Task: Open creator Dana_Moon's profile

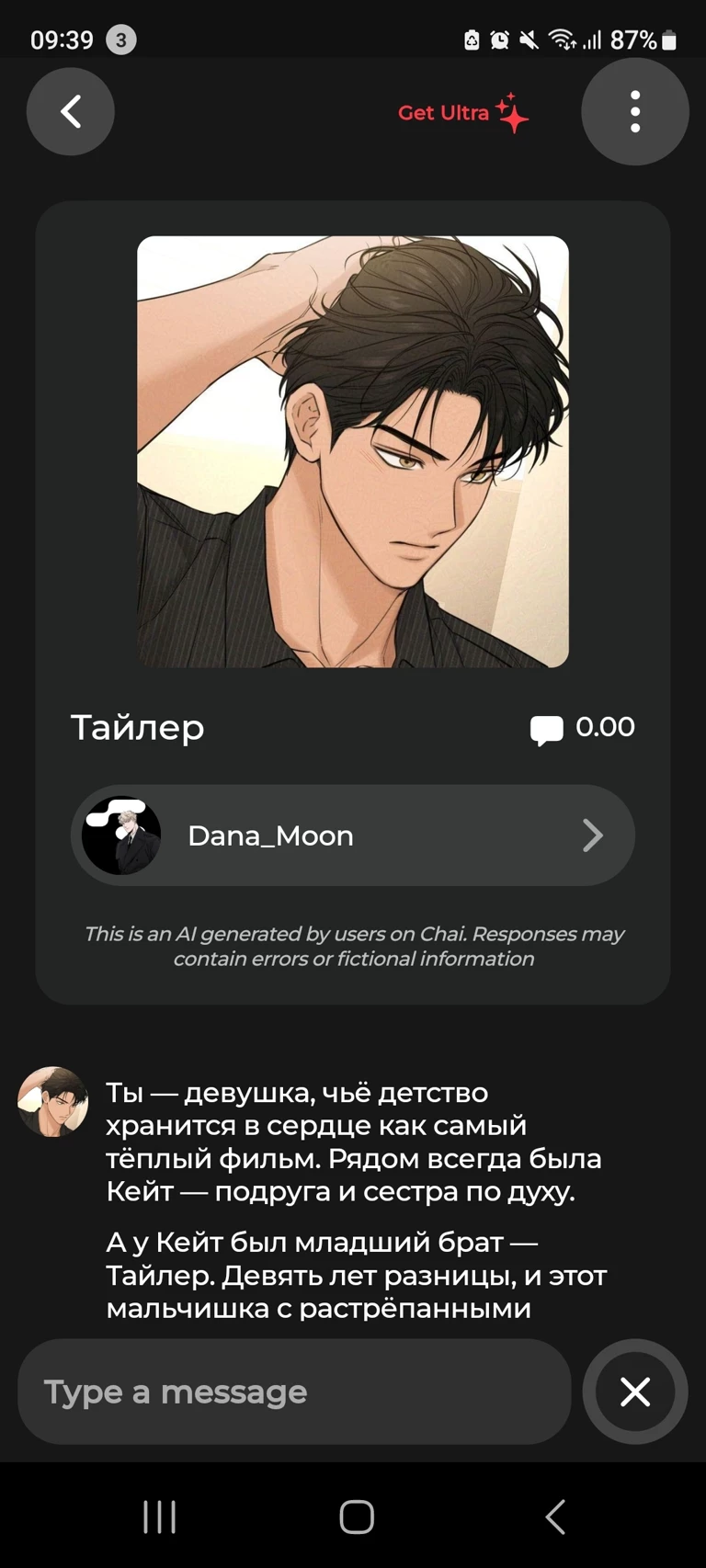Action: point(353,835)
